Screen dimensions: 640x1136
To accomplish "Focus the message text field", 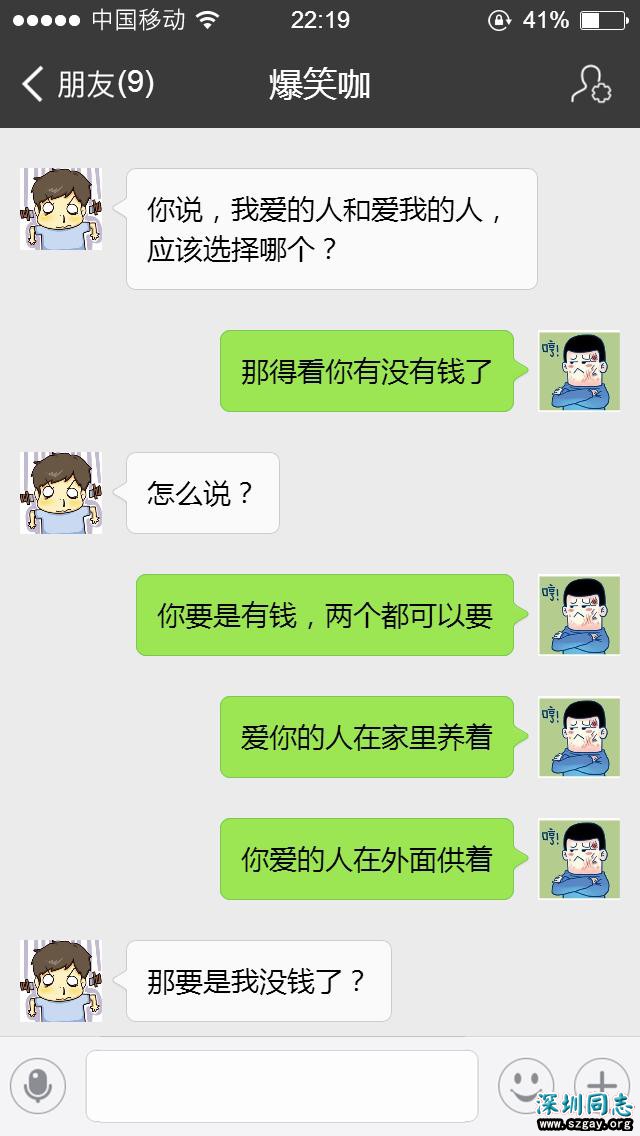I will click(282, 1085).
